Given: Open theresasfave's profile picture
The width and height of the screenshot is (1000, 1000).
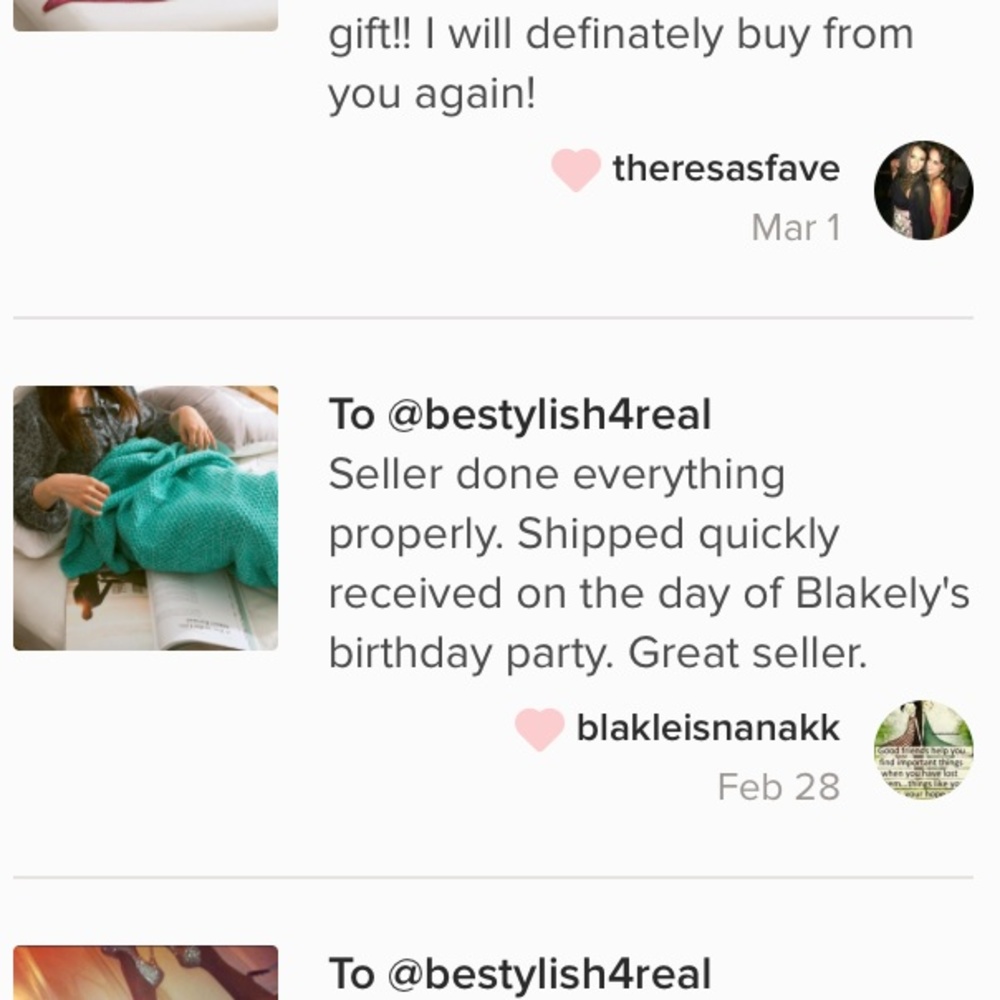Looking at the screenshot, I should pos(923,190).
